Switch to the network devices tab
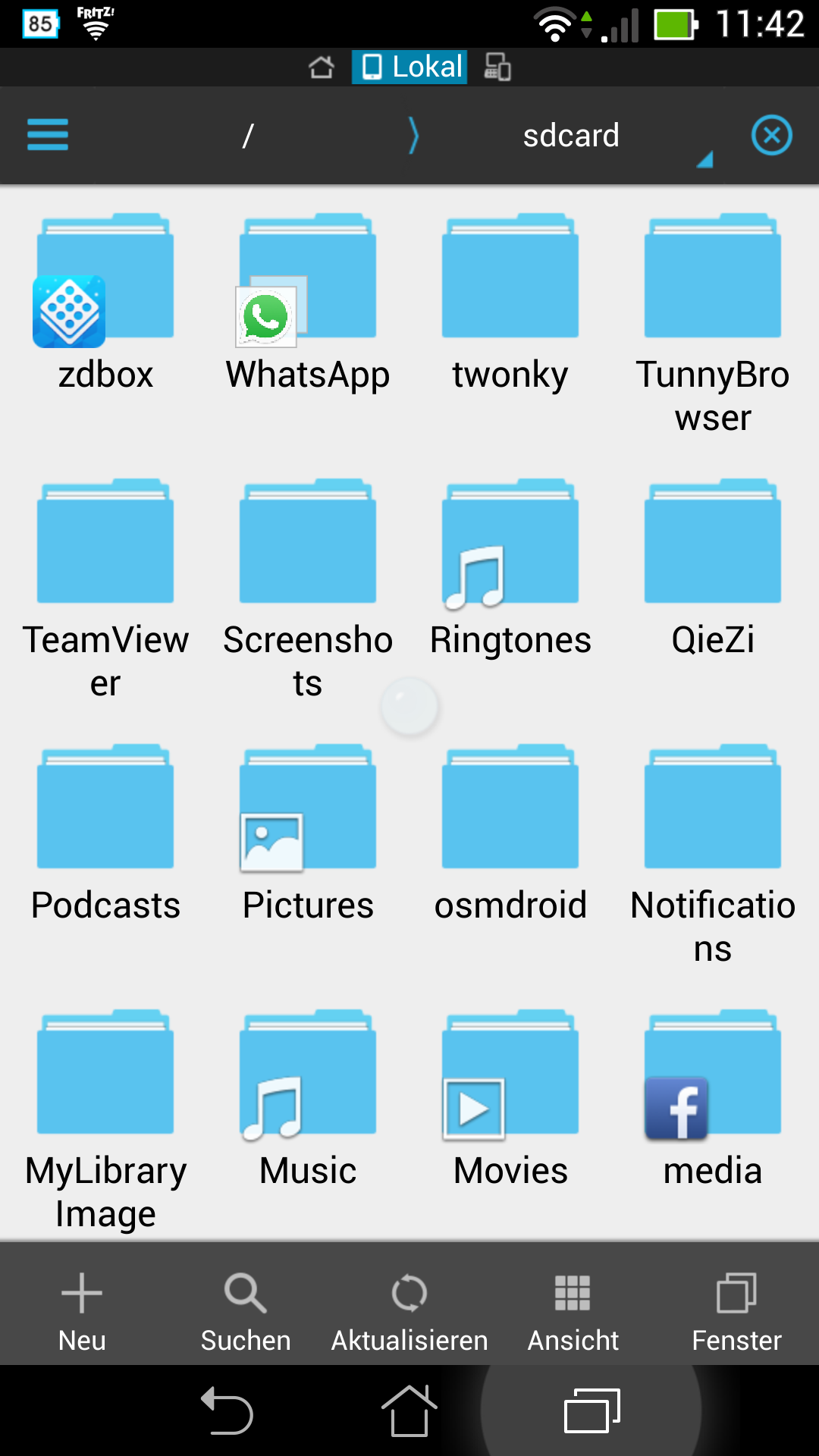The width and height of the screenshot is (819, 1456). tap(497, 67)
